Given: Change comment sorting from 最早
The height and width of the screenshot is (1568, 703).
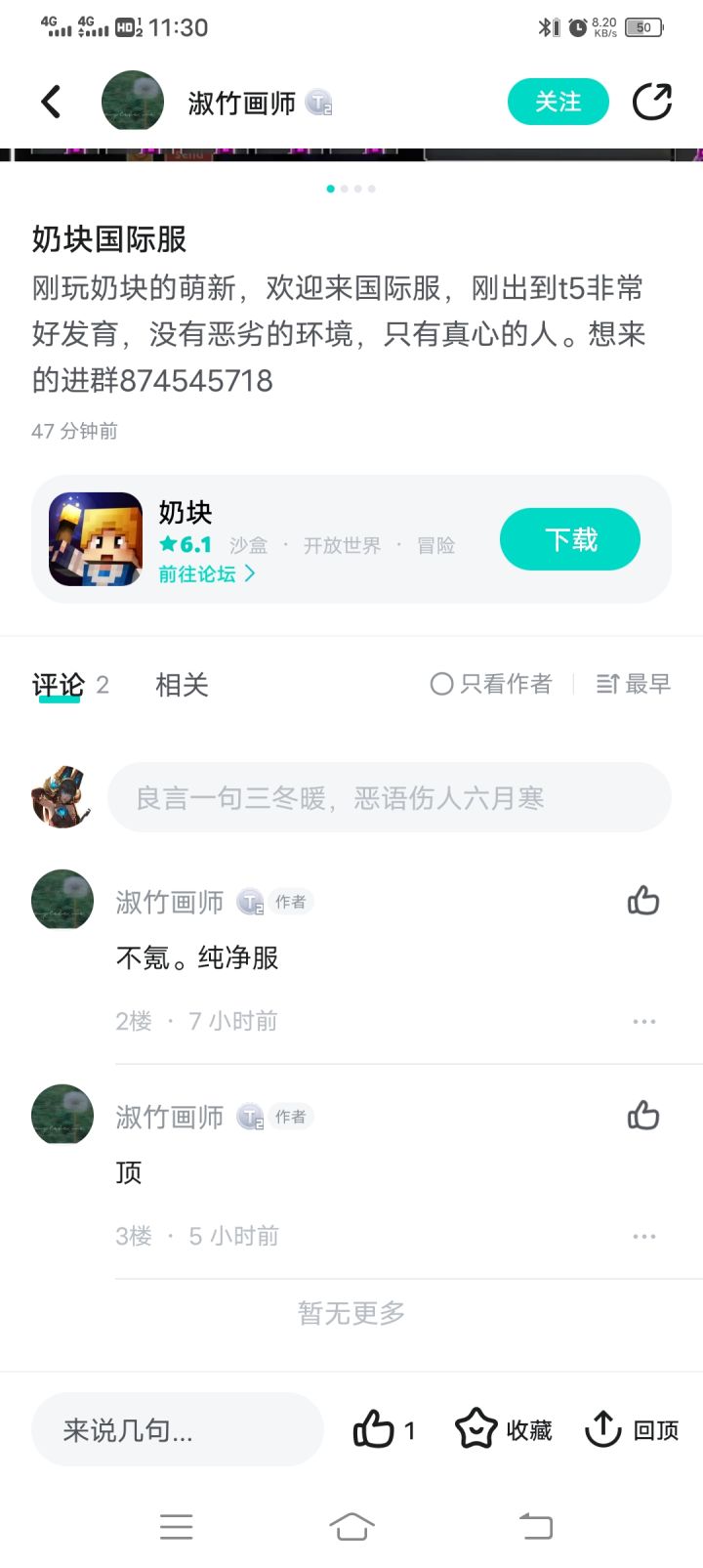Looking at the screenshot, I should click(x=634, y=684).
